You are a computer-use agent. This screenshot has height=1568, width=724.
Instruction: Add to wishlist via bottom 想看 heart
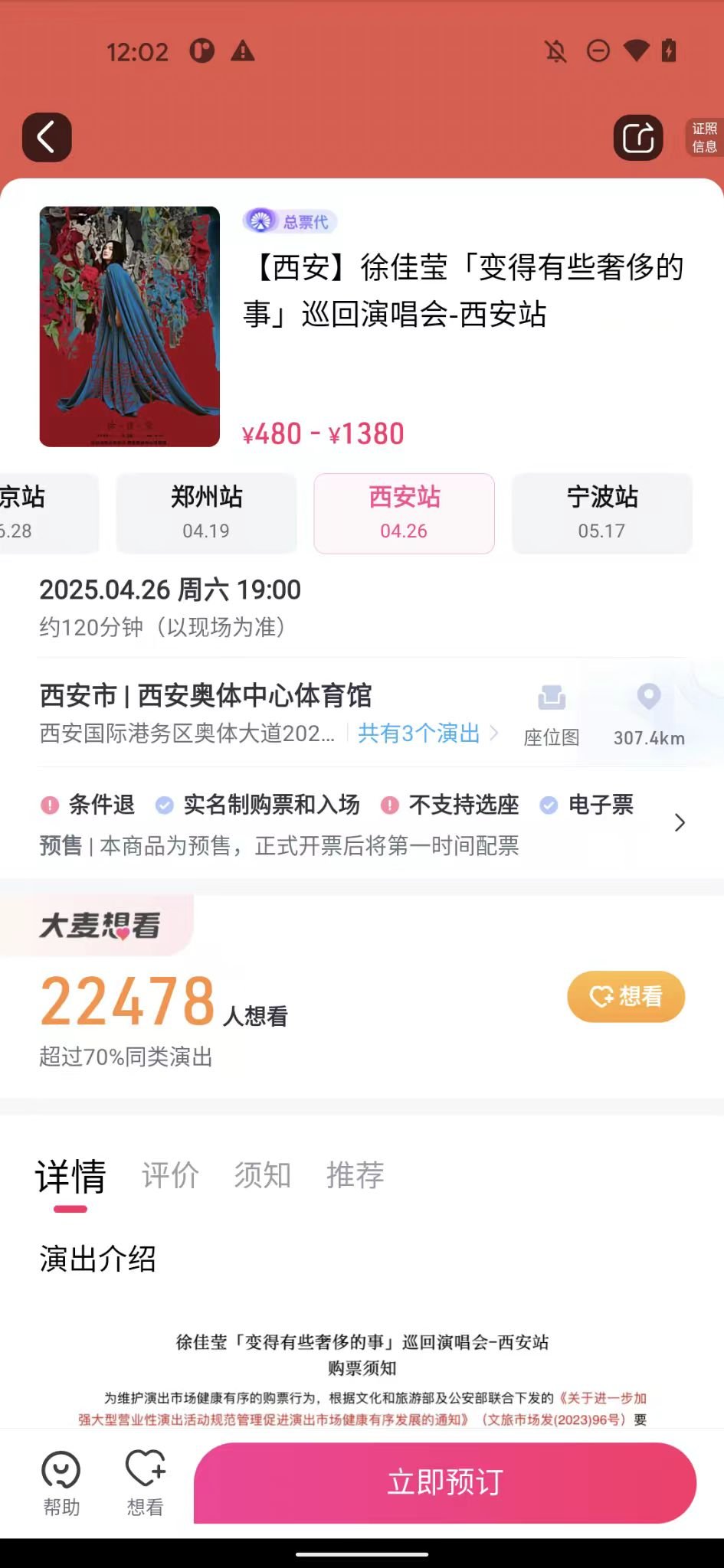tap(145, 1483)
